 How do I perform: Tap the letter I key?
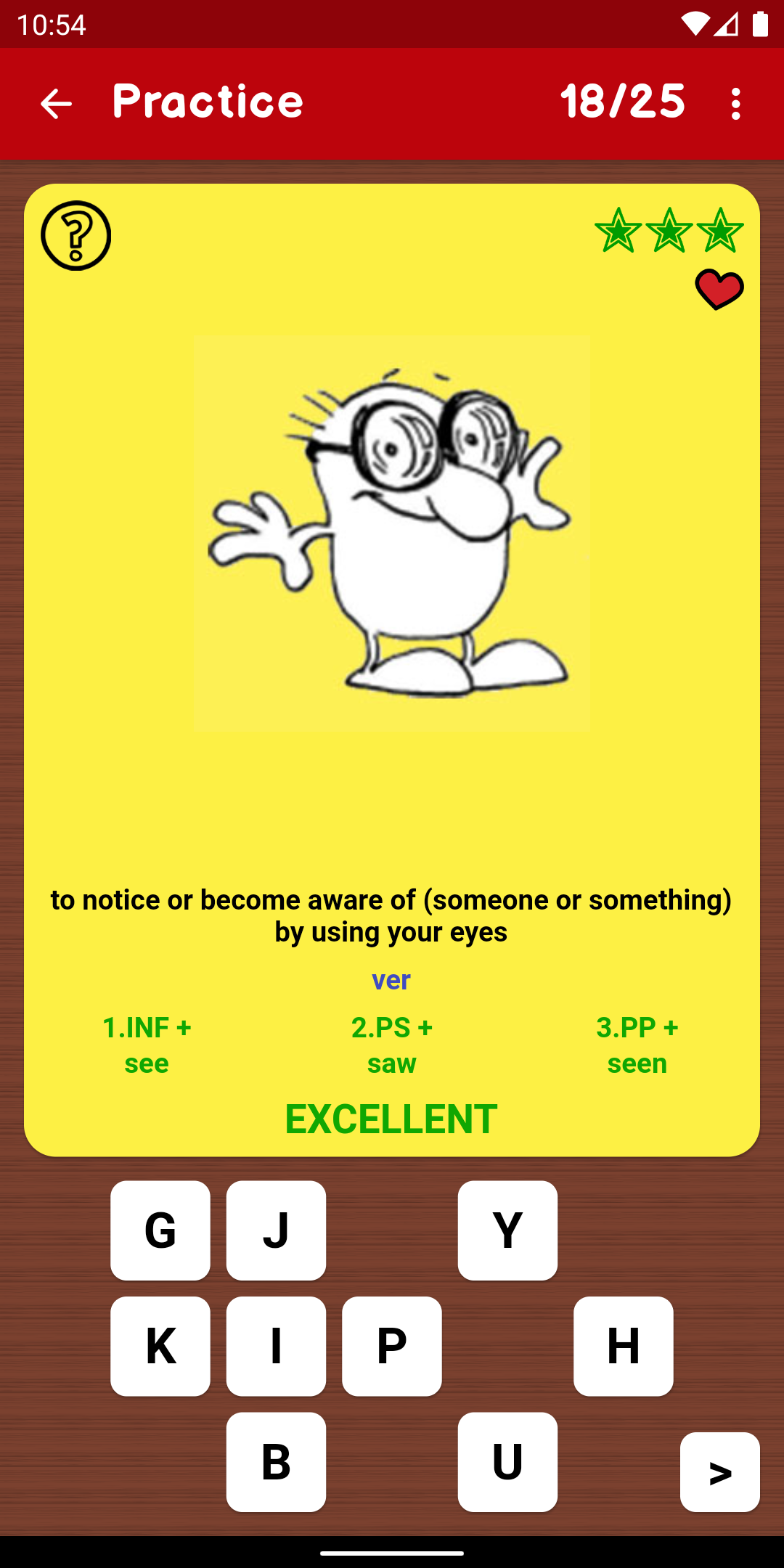pos(276,1346)
